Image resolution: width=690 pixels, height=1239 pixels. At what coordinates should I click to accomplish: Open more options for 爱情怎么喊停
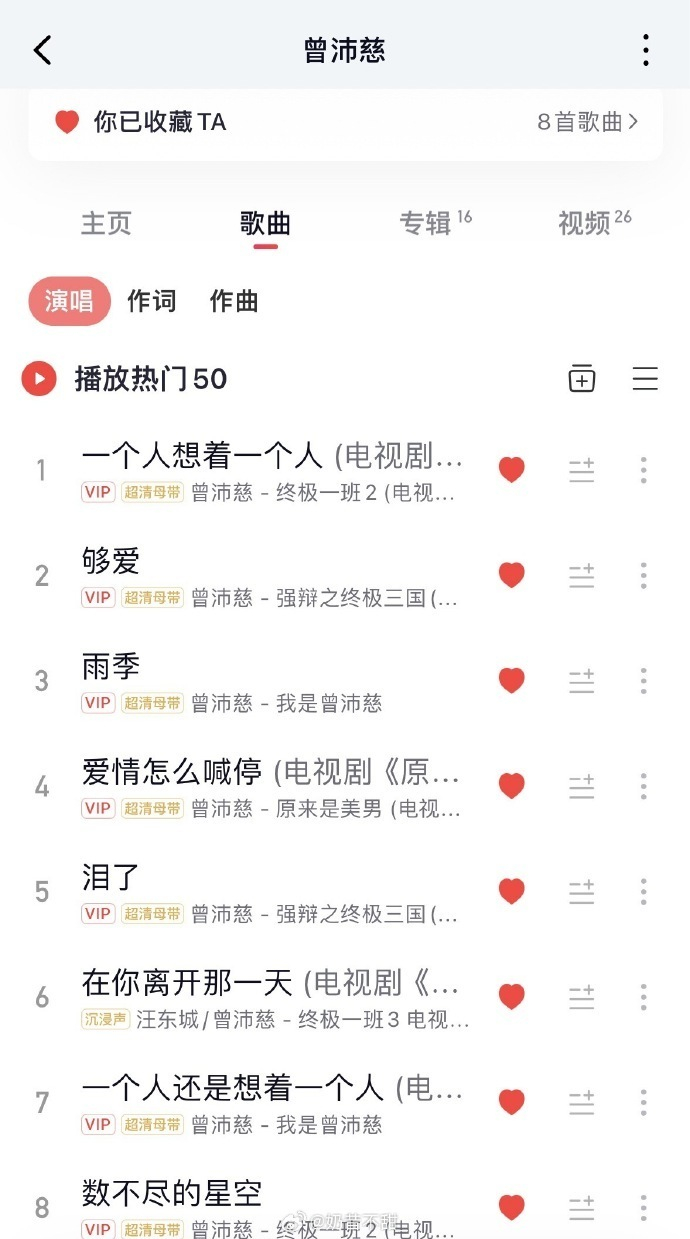click(x=643, y=786)
